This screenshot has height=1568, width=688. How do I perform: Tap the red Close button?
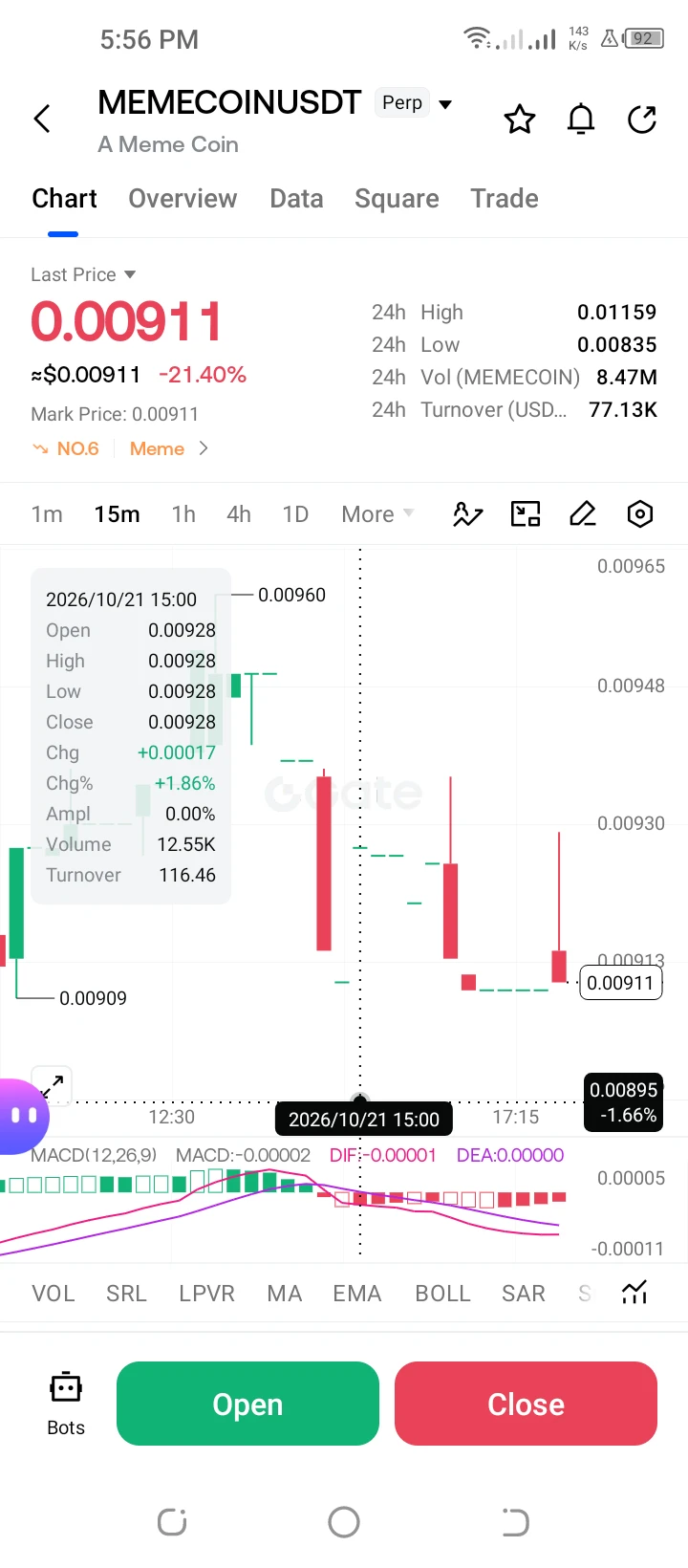coord(526,1404)
